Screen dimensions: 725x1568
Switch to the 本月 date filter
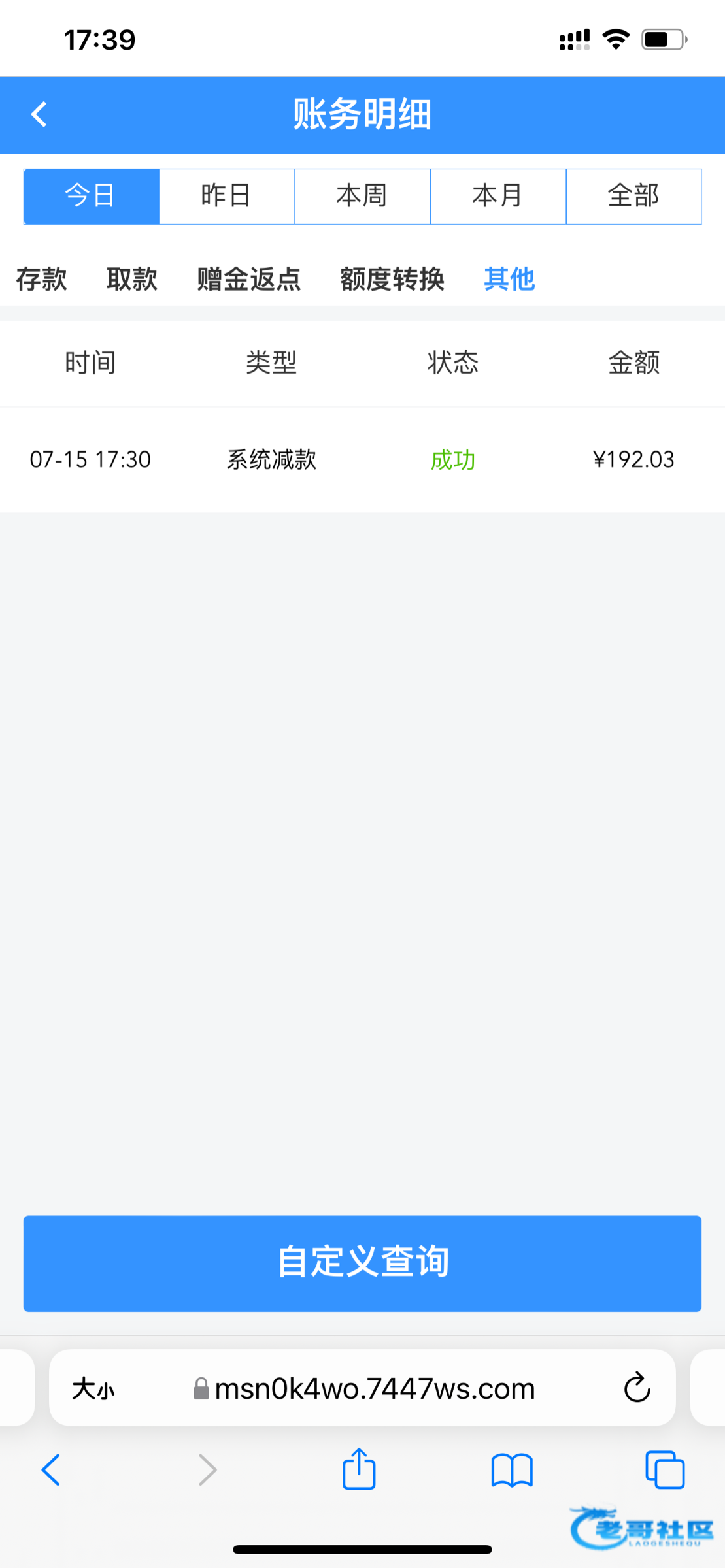pyautogui.click(x=497, y=196)
